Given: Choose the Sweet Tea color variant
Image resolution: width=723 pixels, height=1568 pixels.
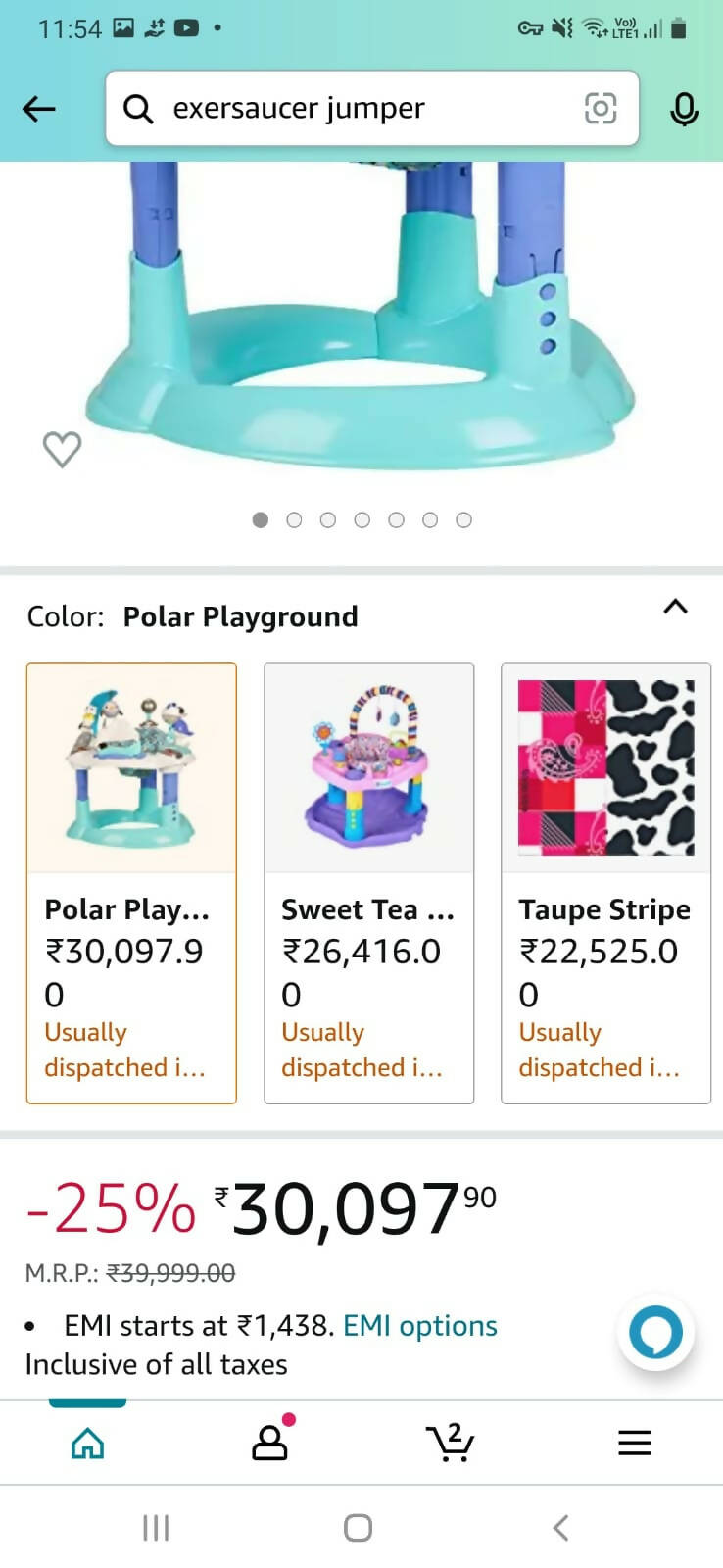Looking at the screenshot, I should click(x=369, y=882).
